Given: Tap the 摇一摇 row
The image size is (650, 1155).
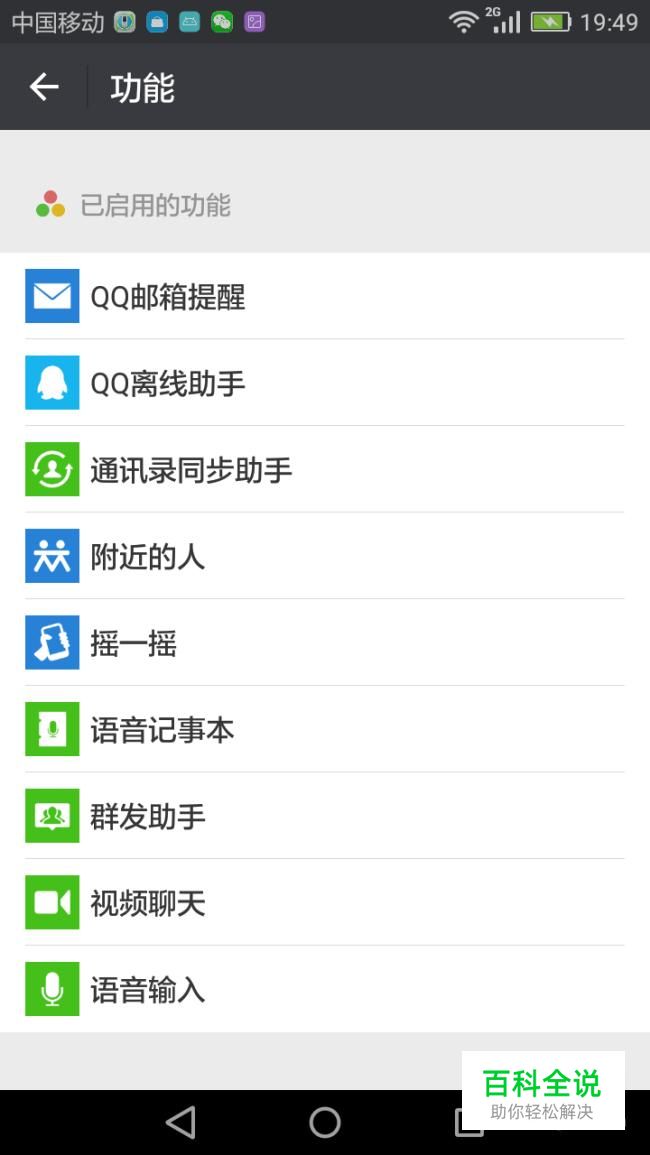Looking at the screenshot, I should pyautogui.click(x=133, y=643).
